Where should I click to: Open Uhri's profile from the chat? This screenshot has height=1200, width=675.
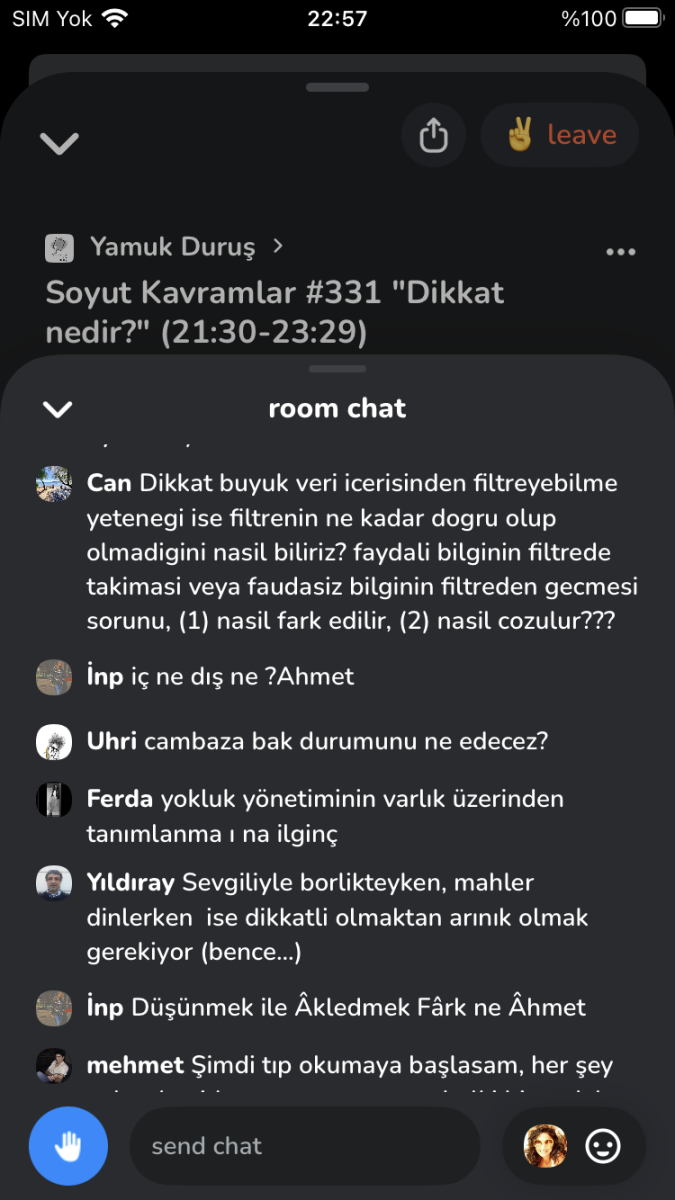click(x=54, y=742)
